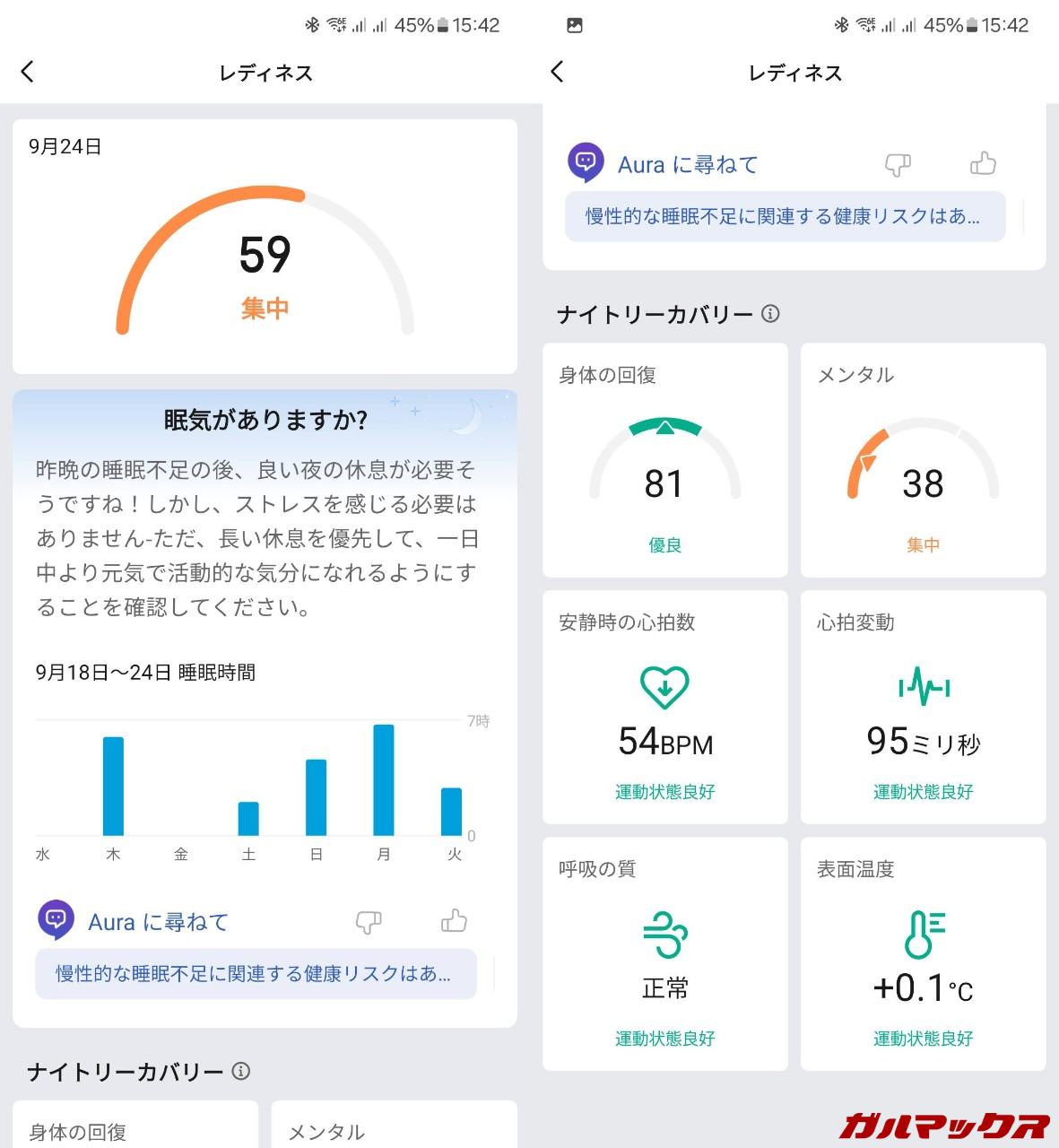This screenshot has height=1148, width=1059.
Task: Open the 呼吸の質 card
Action: [x=664, y=953]
